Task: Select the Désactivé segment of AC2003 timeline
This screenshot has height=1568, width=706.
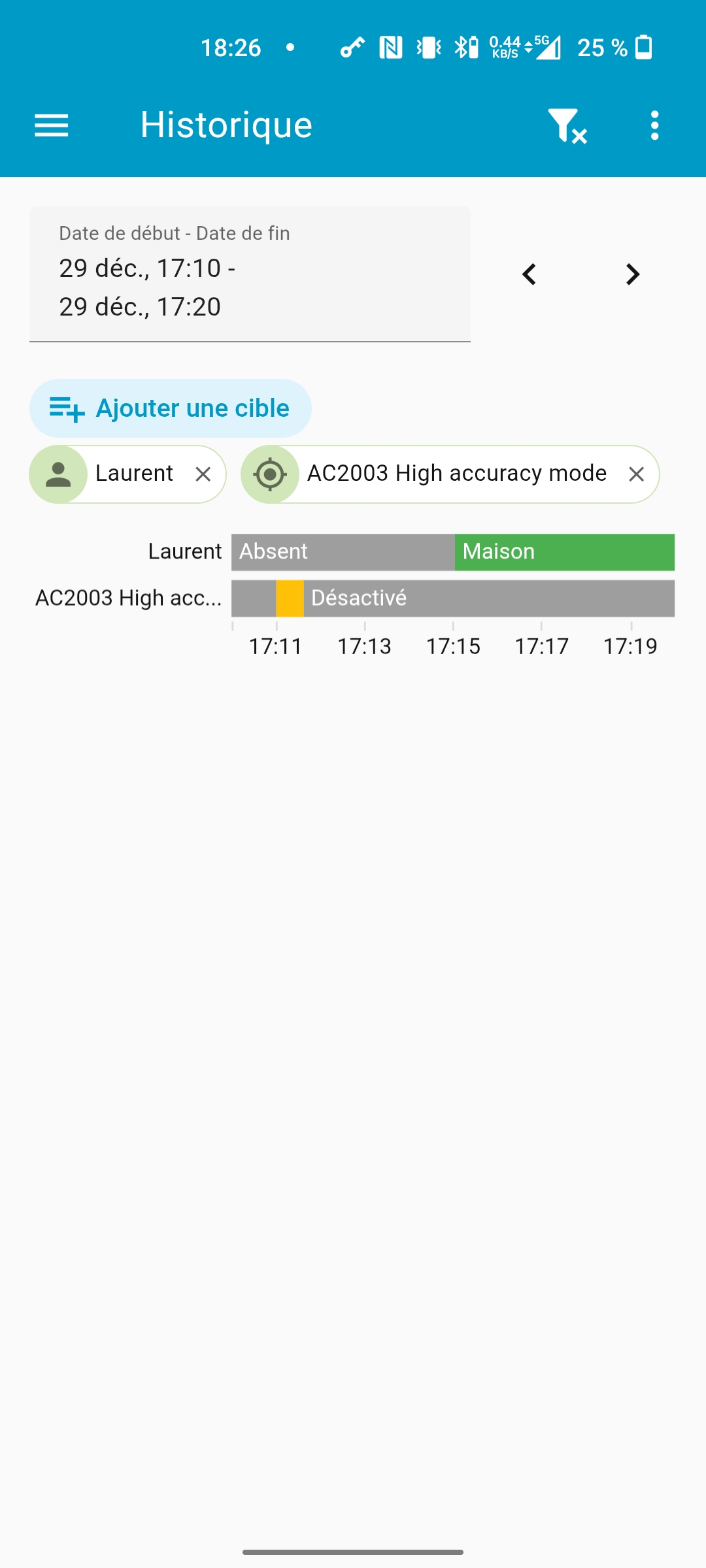Action: click(x=489, y=598)
